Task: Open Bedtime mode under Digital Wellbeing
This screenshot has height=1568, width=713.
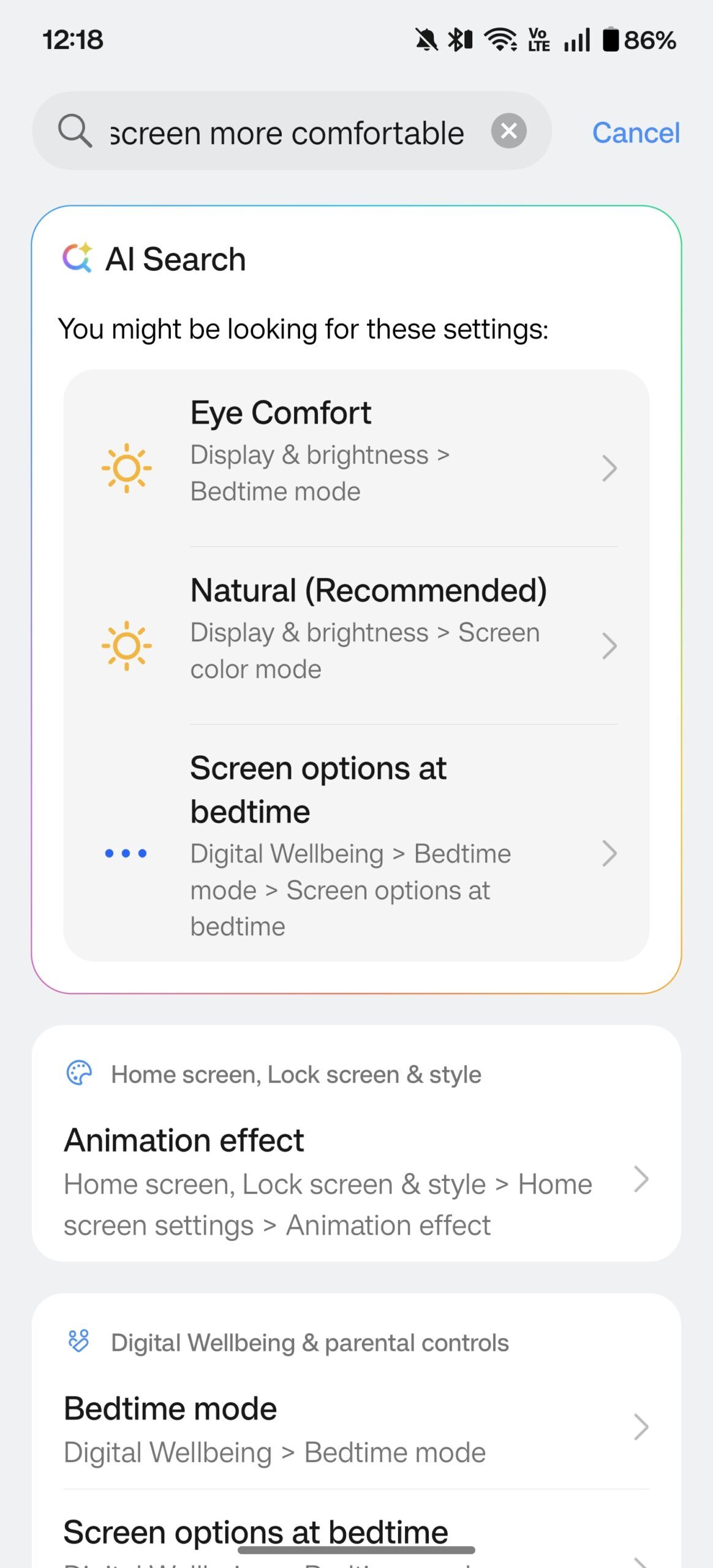Action: click(x=356, y=1428)
